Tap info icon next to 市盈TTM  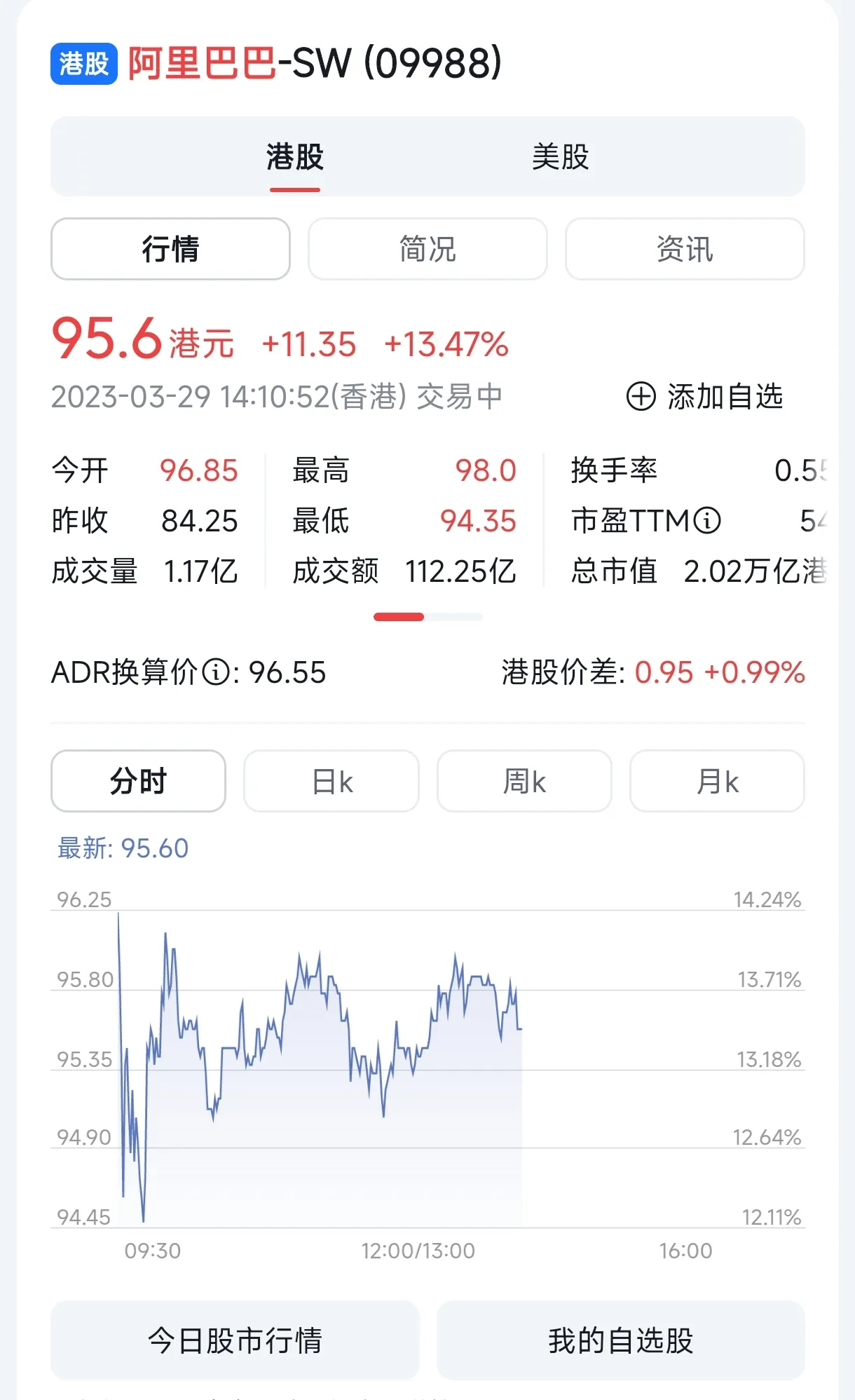click(707, 521)
